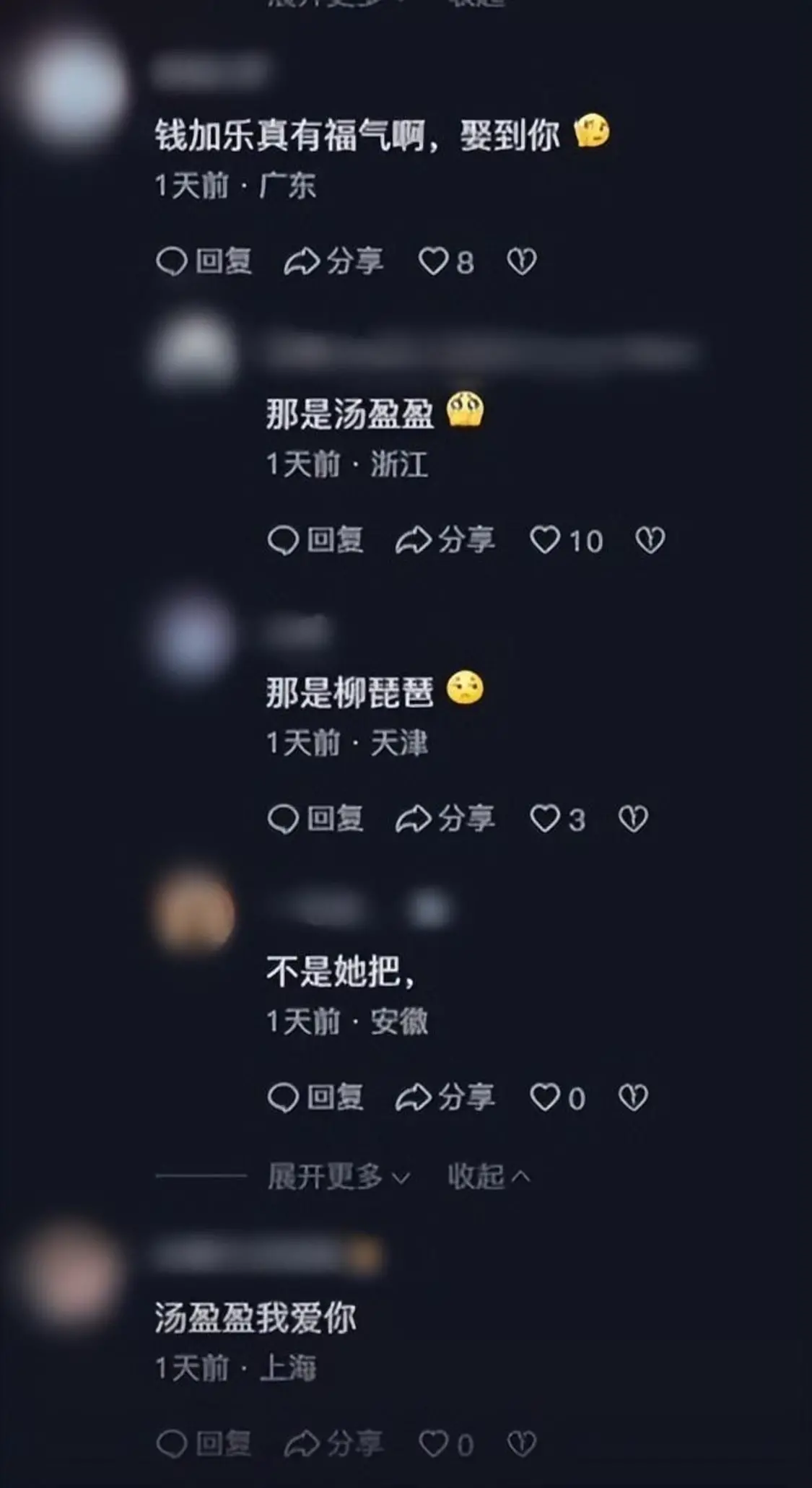The image size is (812, 1488).
Task: Share the 汤盈盈我爱你 comment
Action: (333, 1444)
